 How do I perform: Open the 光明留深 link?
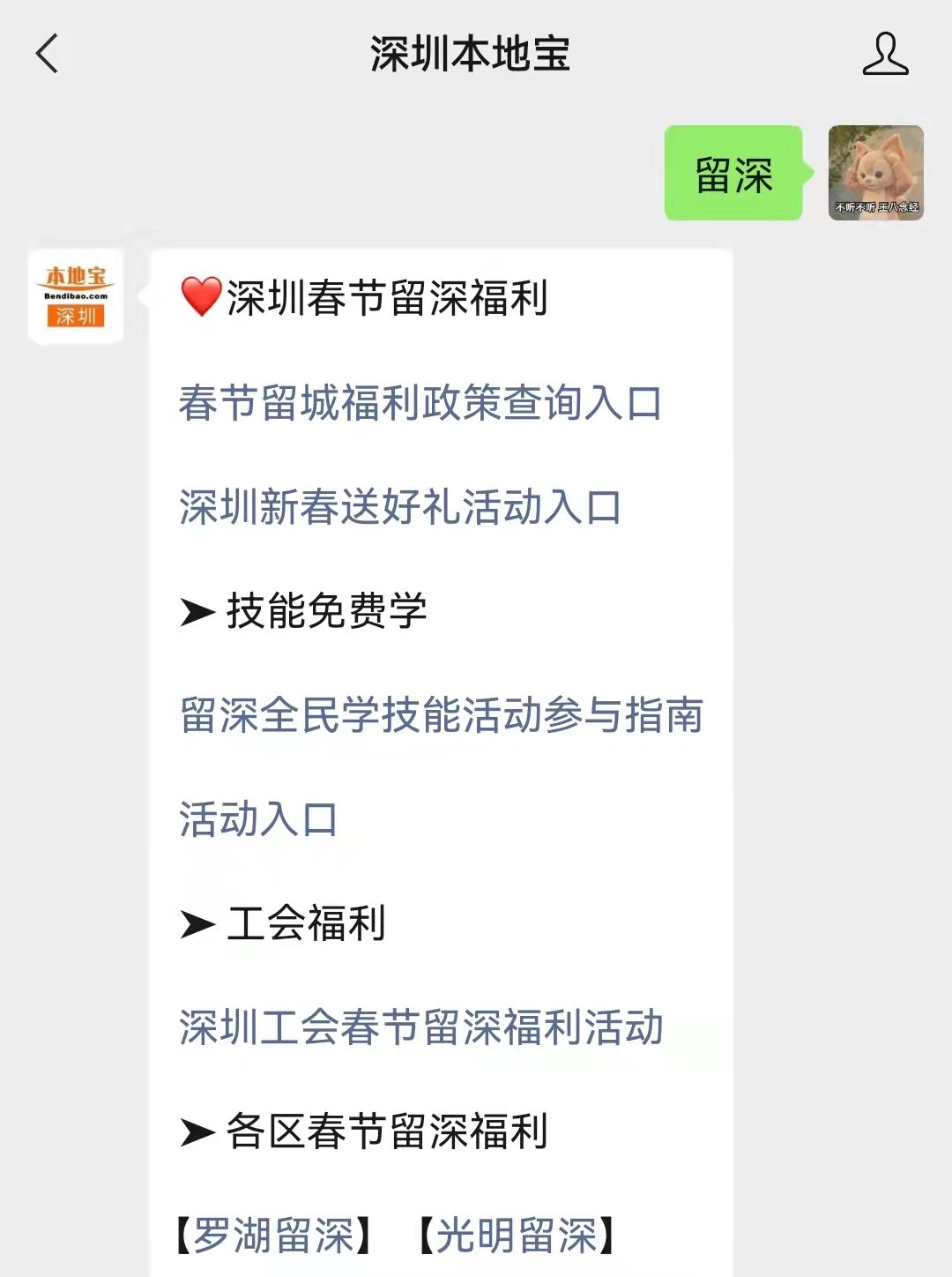(x=517, y=1236)
